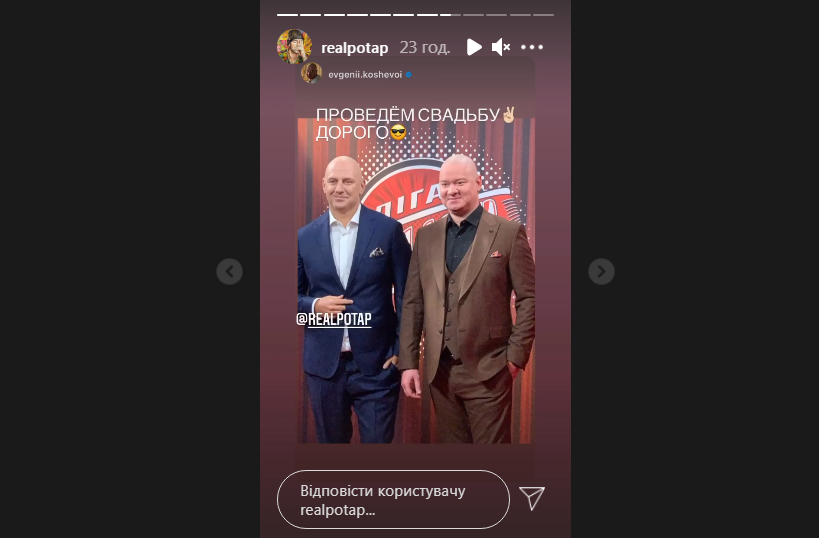Open the three-dot options menu
Screen dimensions: 819x538
(532, 47)
